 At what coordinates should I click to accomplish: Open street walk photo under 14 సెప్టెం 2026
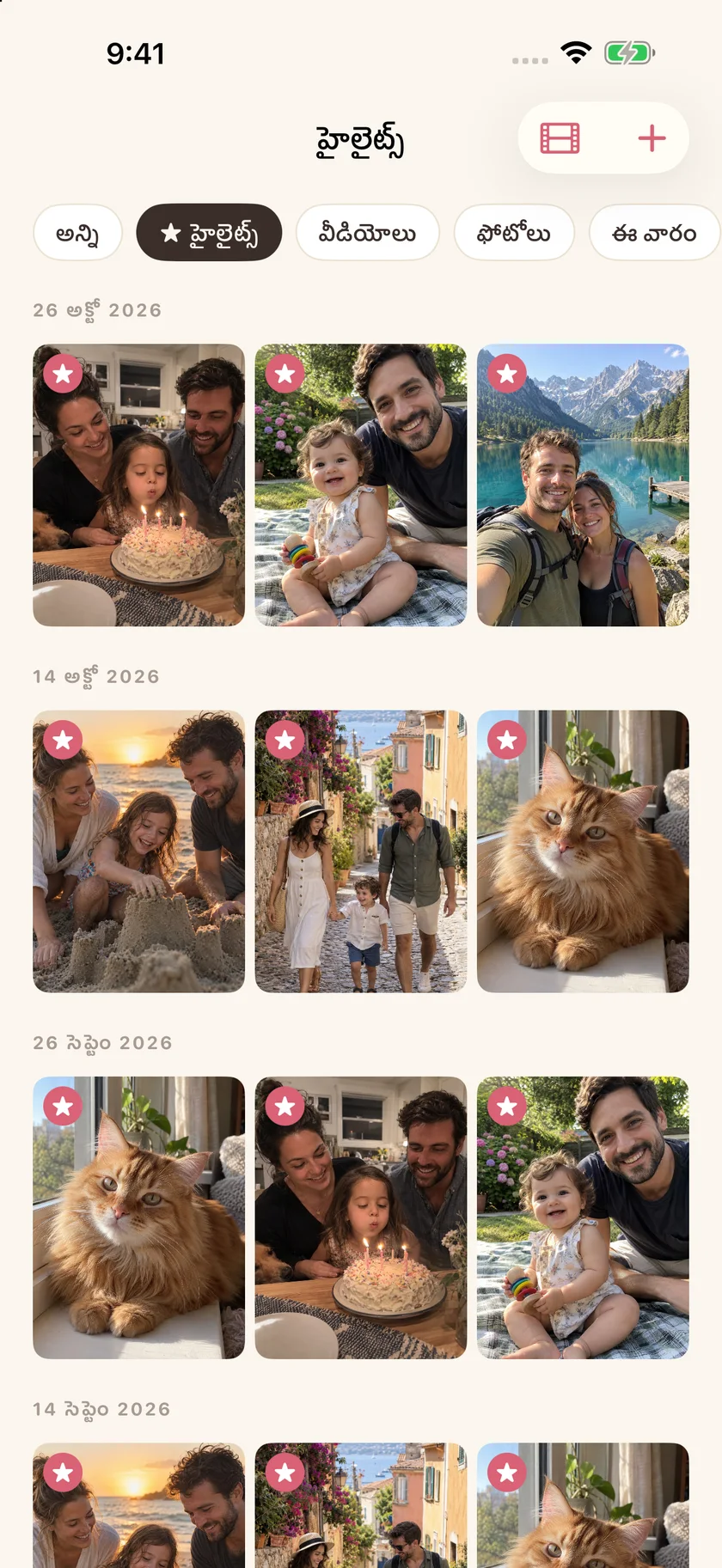361,1505
